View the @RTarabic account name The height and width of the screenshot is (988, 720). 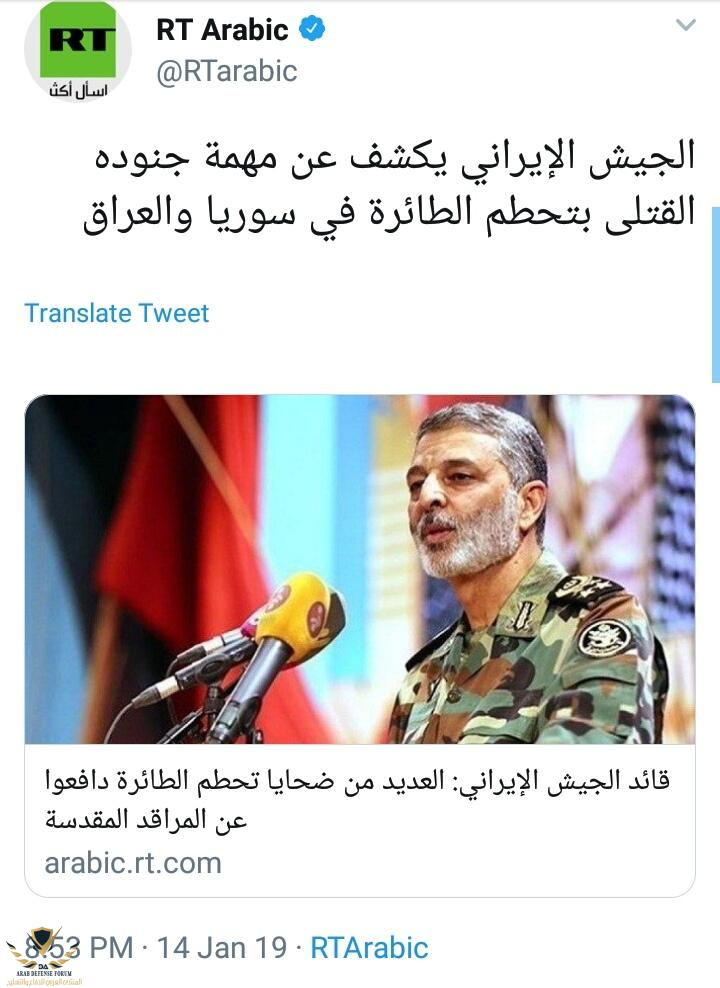click(x=227, y=70)
